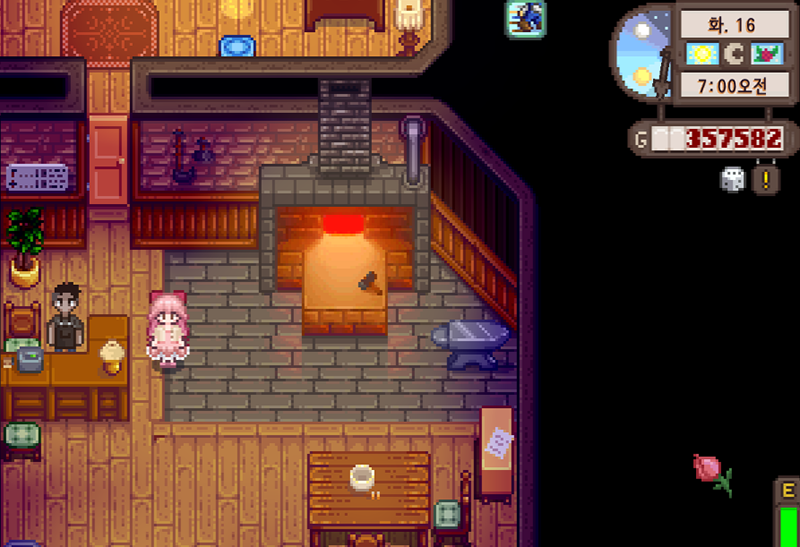Tap the dice icon beside the journal

pyautogui.click(x=733, y=180)
